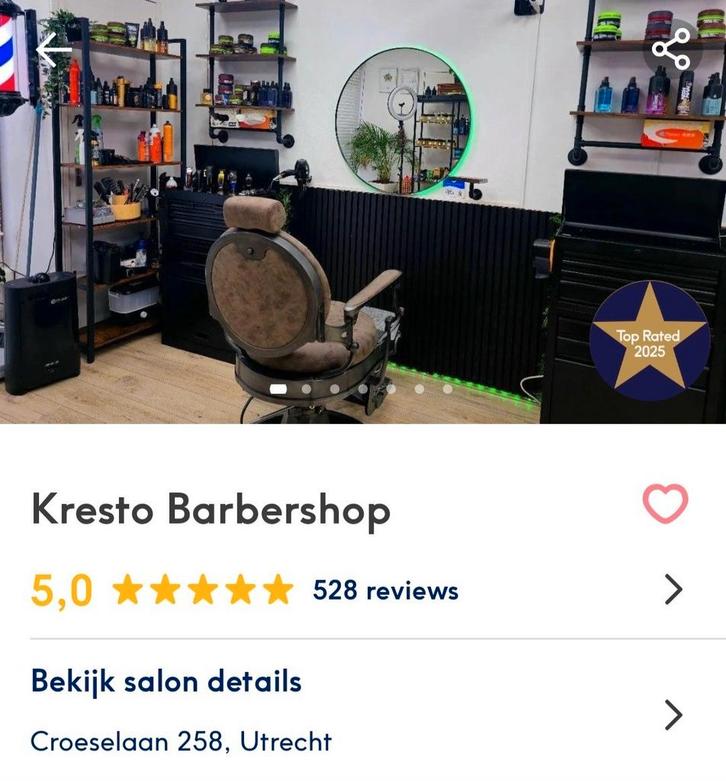726x781 pixels.
Task: Expand the reviews section via its chevron
Action: pos(673,589)
